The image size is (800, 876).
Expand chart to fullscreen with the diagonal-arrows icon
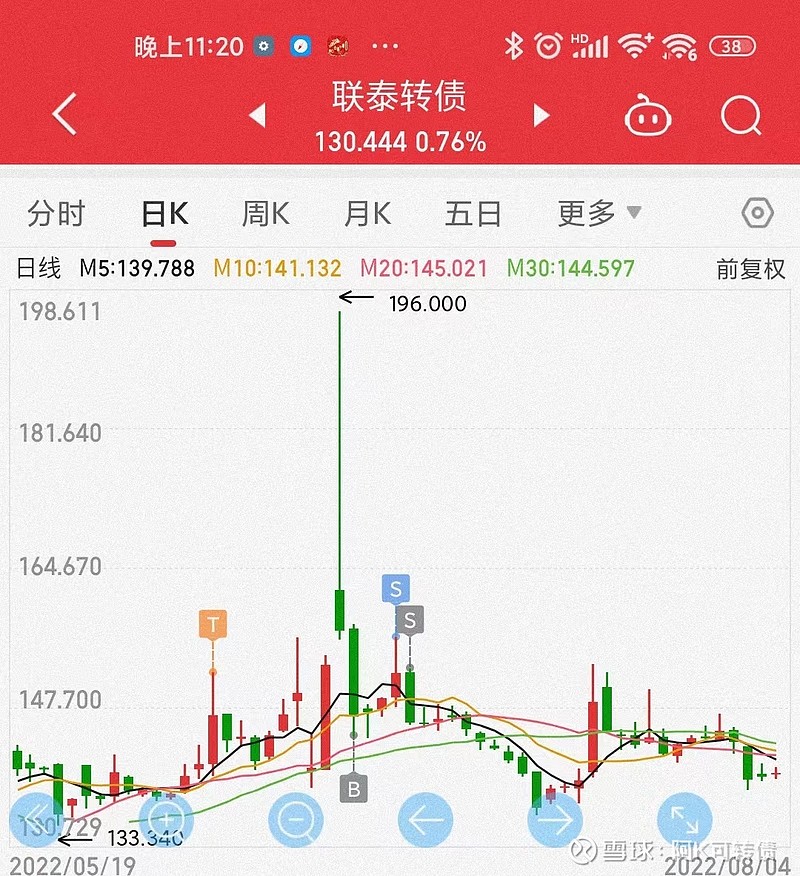click(x=688, y=818)
